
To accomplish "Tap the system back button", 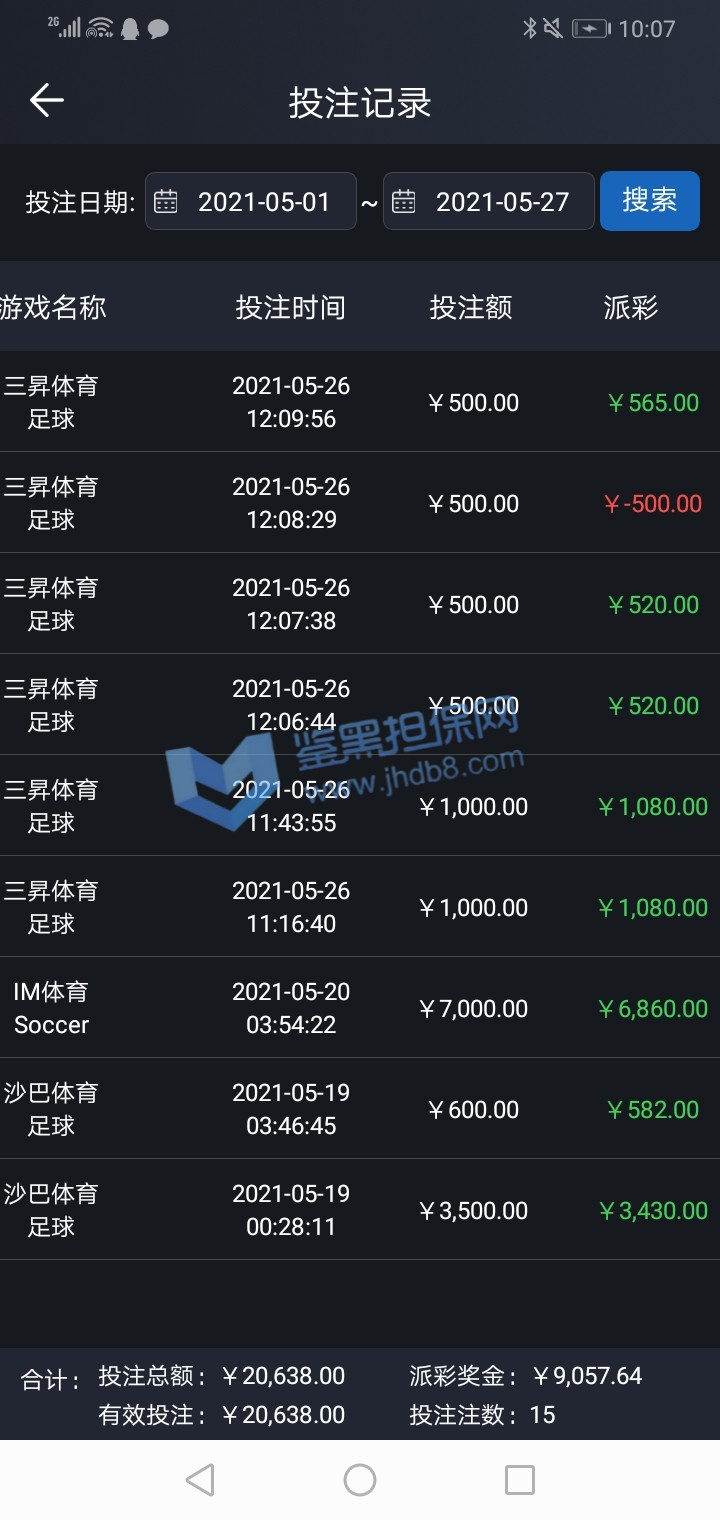I will click(x=200, y=1479).
